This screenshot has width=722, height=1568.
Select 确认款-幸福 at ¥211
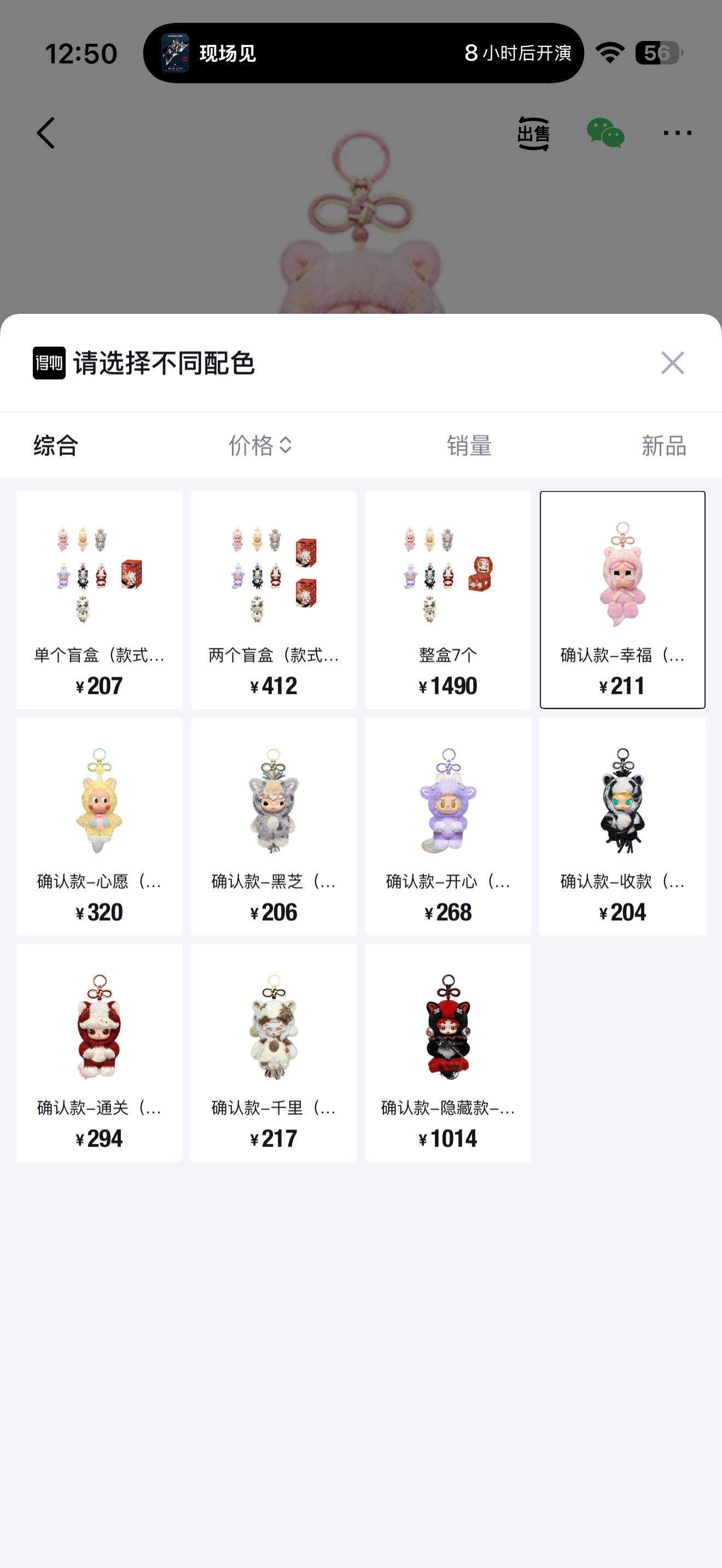(622, 600)
